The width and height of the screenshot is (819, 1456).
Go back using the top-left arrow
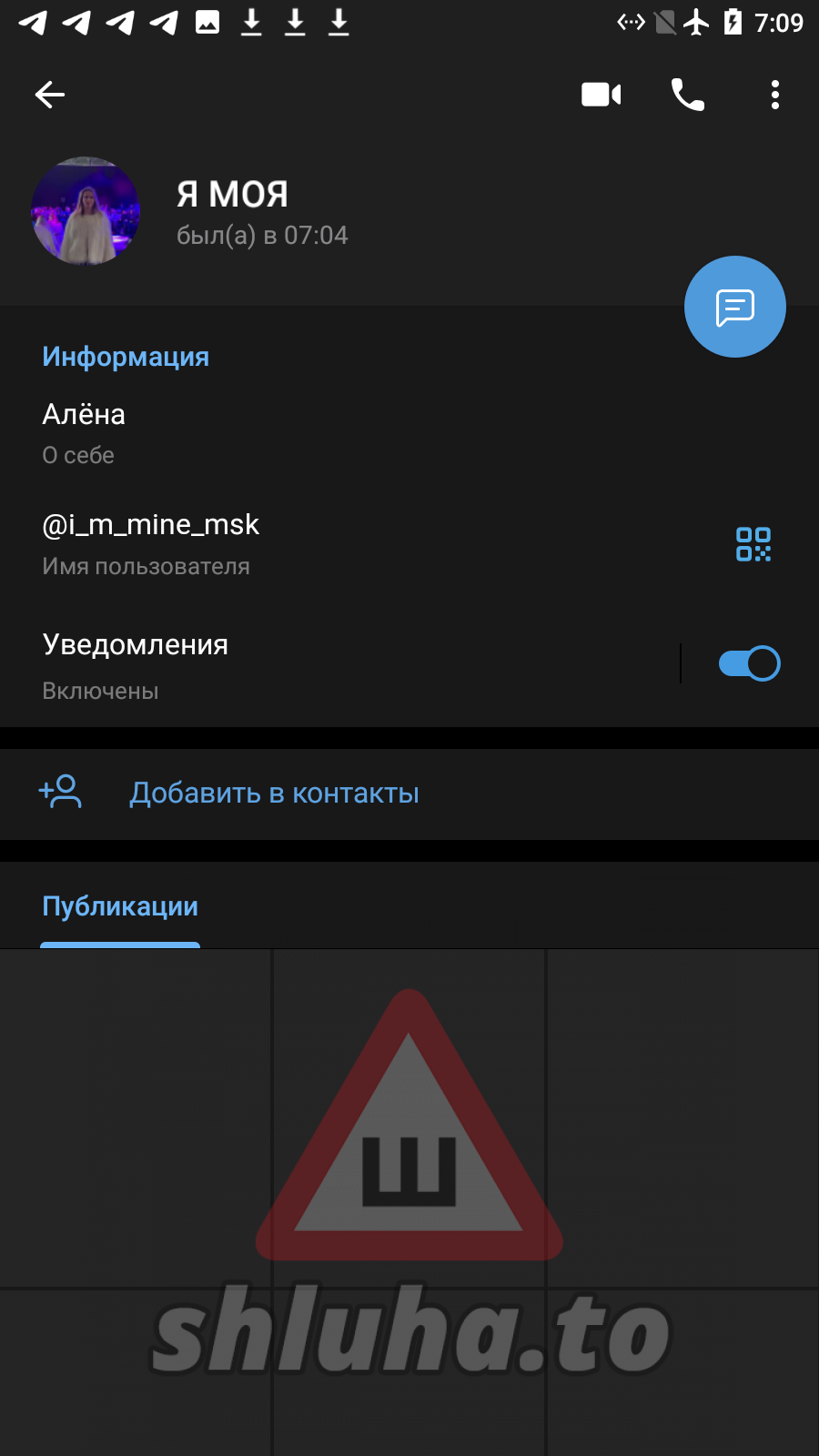click(50, 95)
